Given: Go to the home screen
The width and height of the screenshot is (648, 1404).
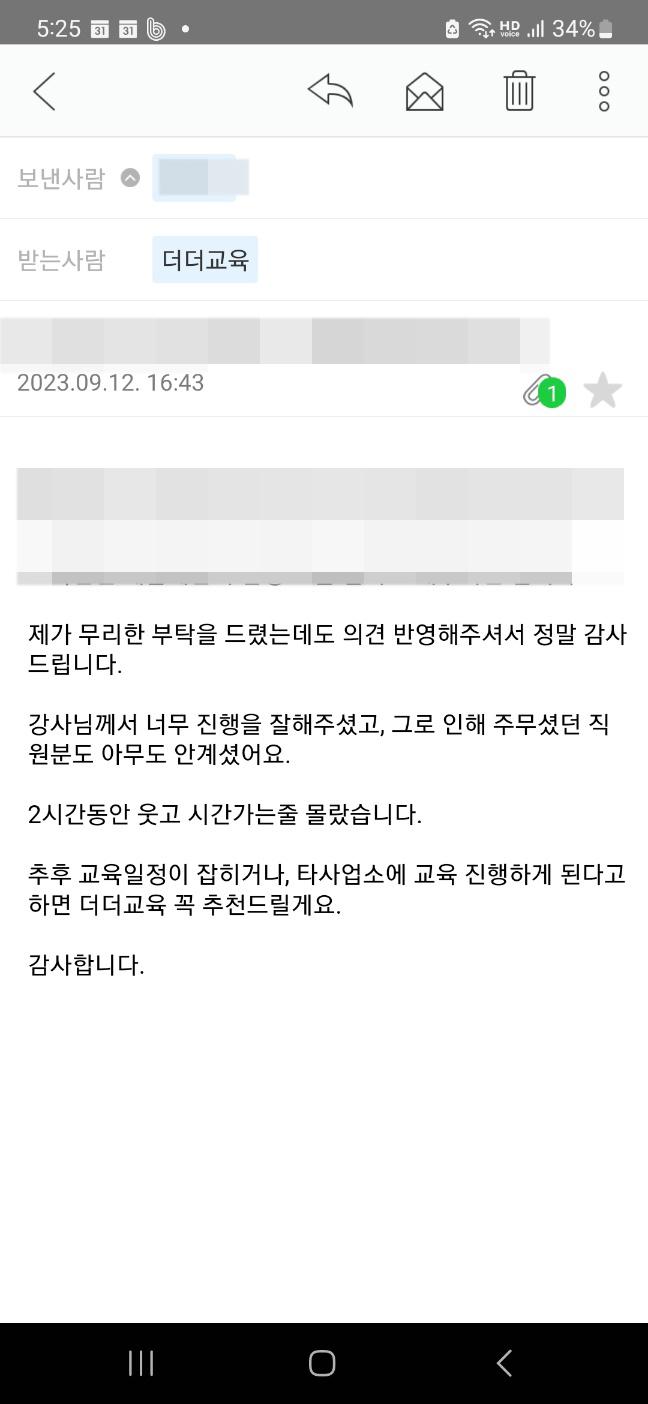Looking at the screenshot, I should [x=322, y=1362].
